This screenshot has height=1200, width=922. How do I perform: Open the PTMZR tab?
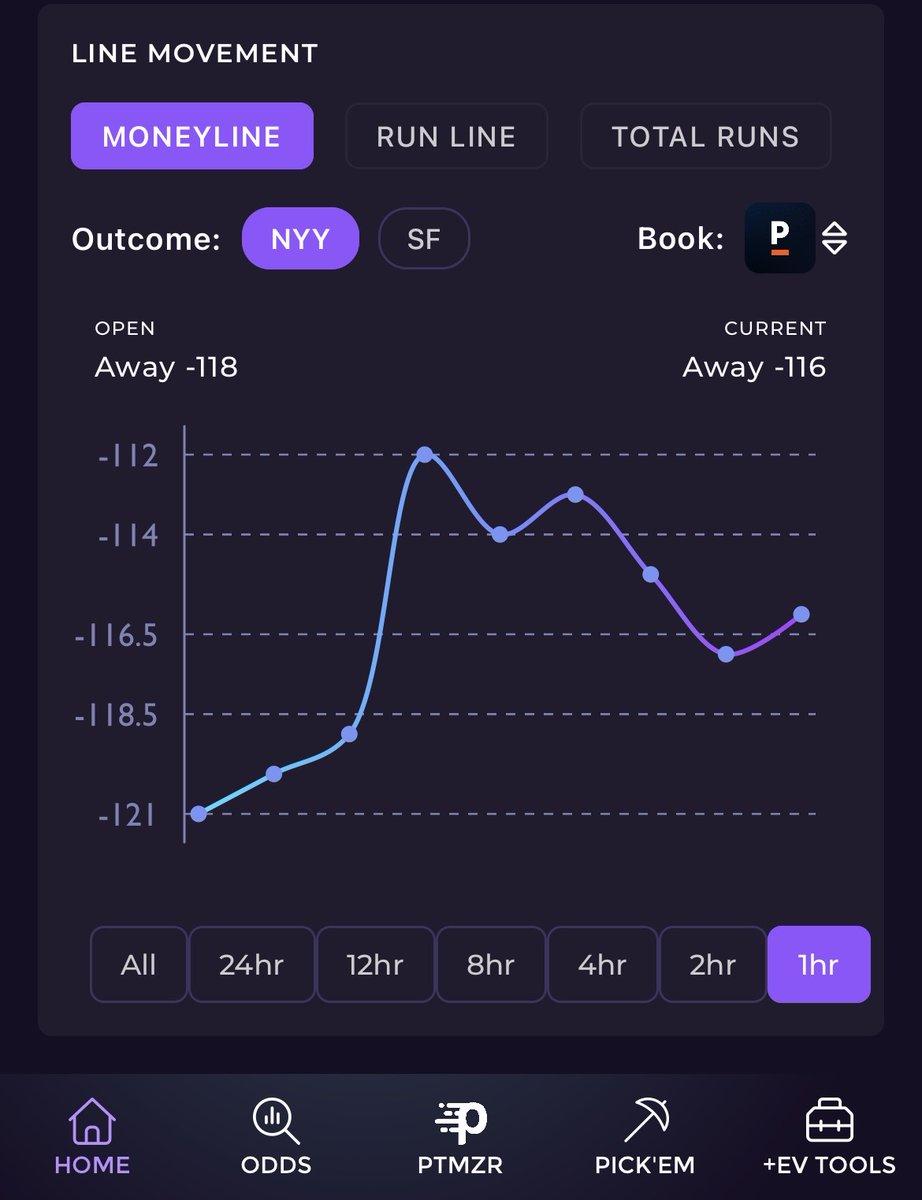[460, 1136]
